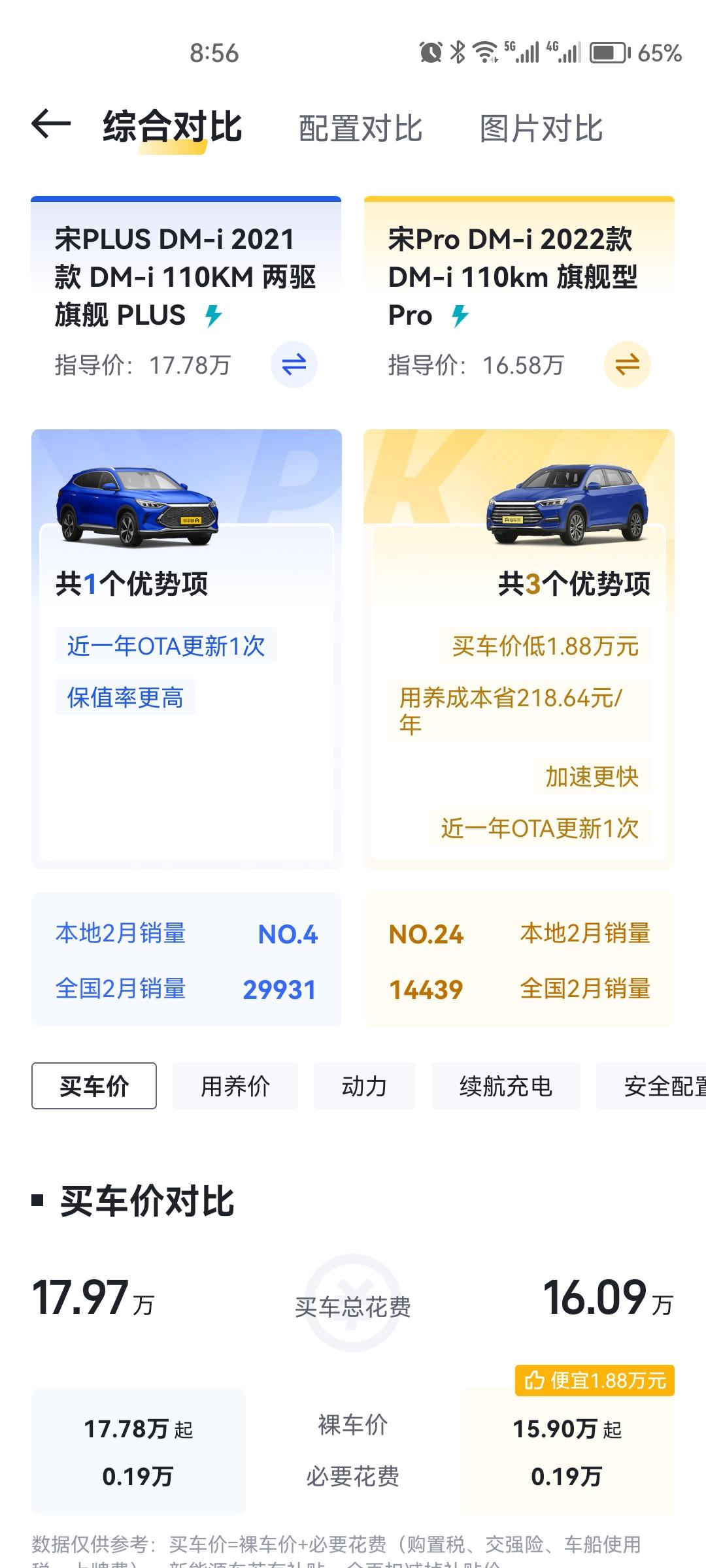The width and height of the screenshot is (706, 1568).
Task: Go back using the arrow icon
Action: click(x=51, y=124)
